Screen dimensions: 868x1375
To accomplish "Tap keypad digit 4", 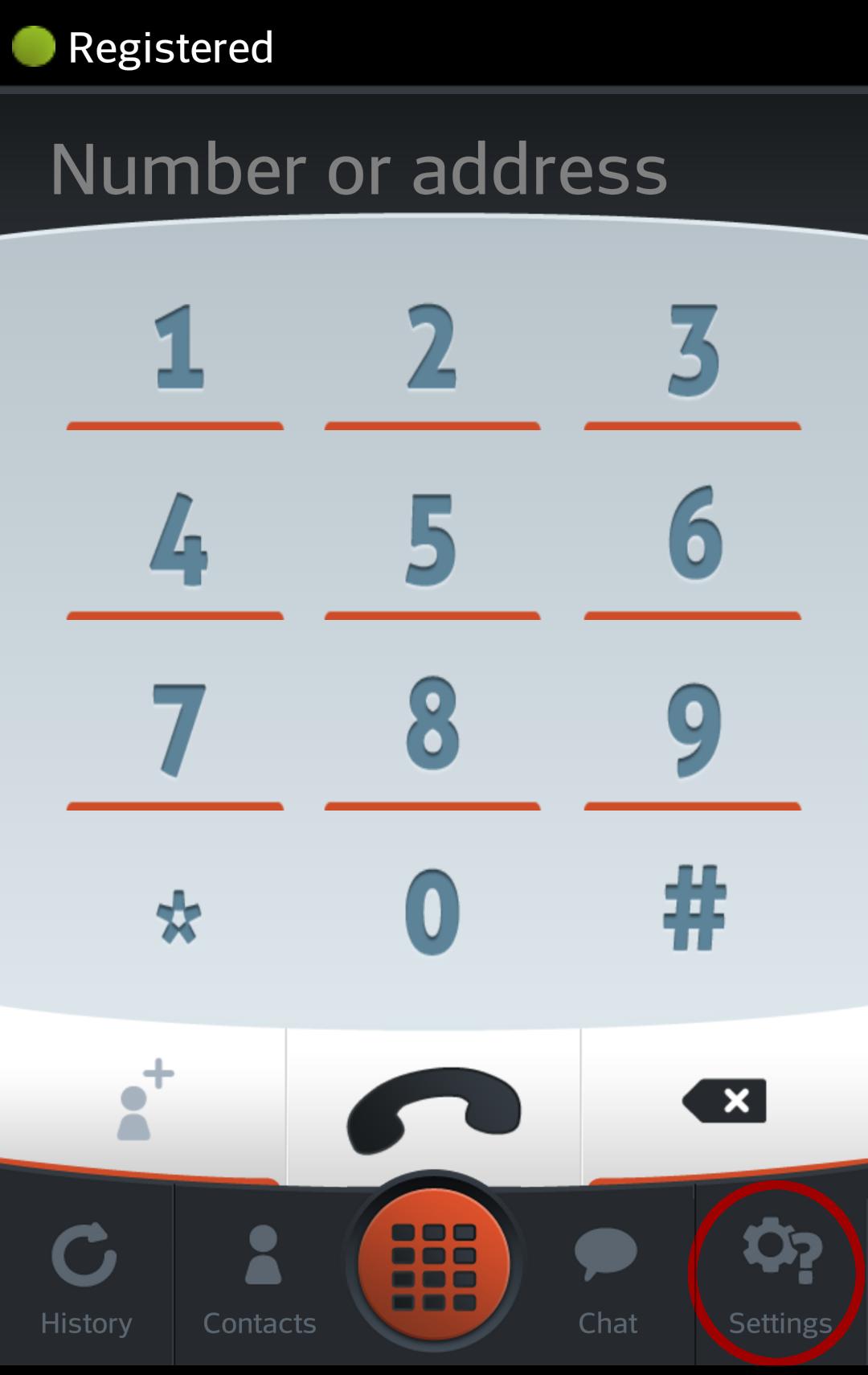I will click(x=176, y=540).
